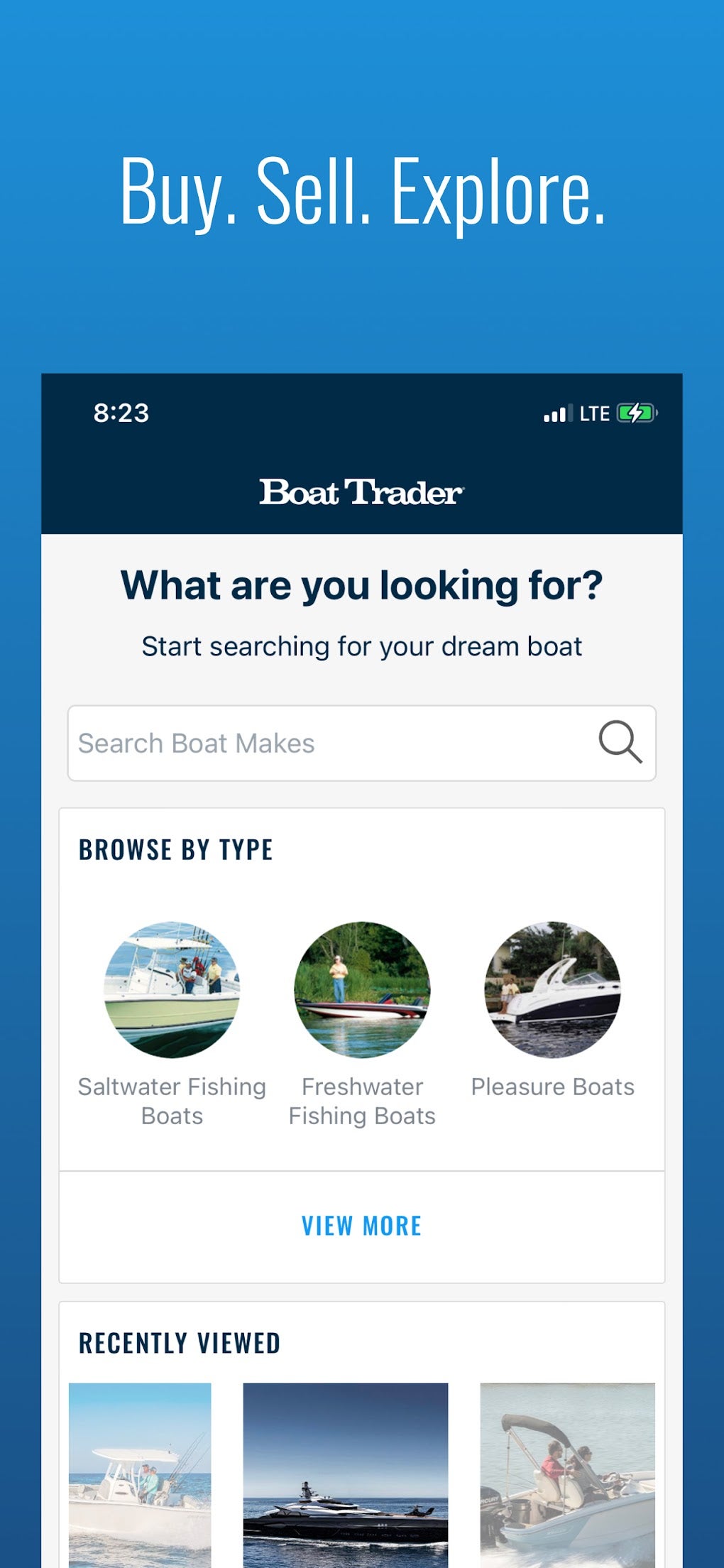724x1568 pixels.
Task: Tap the battery charging indicator
Action: coord(637,413)
